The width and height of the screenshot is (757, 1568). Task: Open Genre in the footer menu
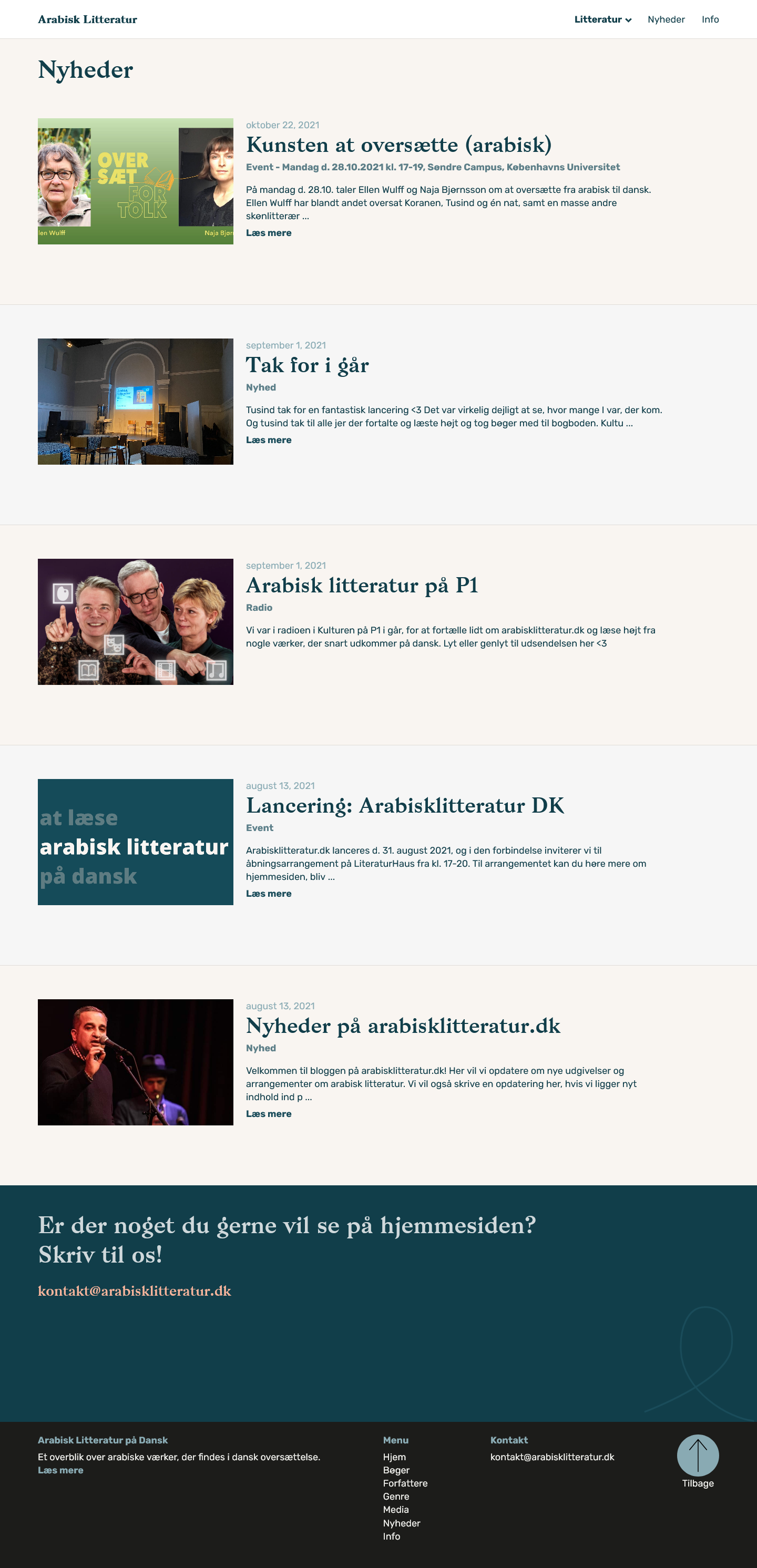coord(395,1496)
